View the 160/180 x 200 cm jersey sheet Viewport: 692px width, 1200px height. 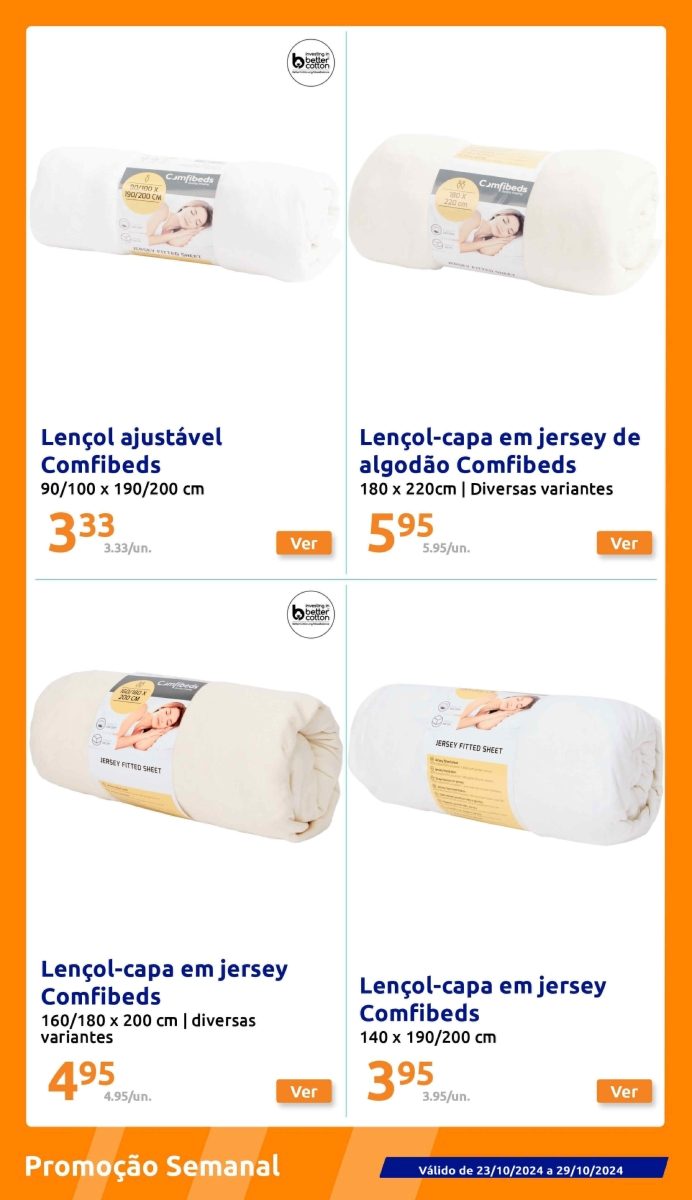tap(304, 1091)
